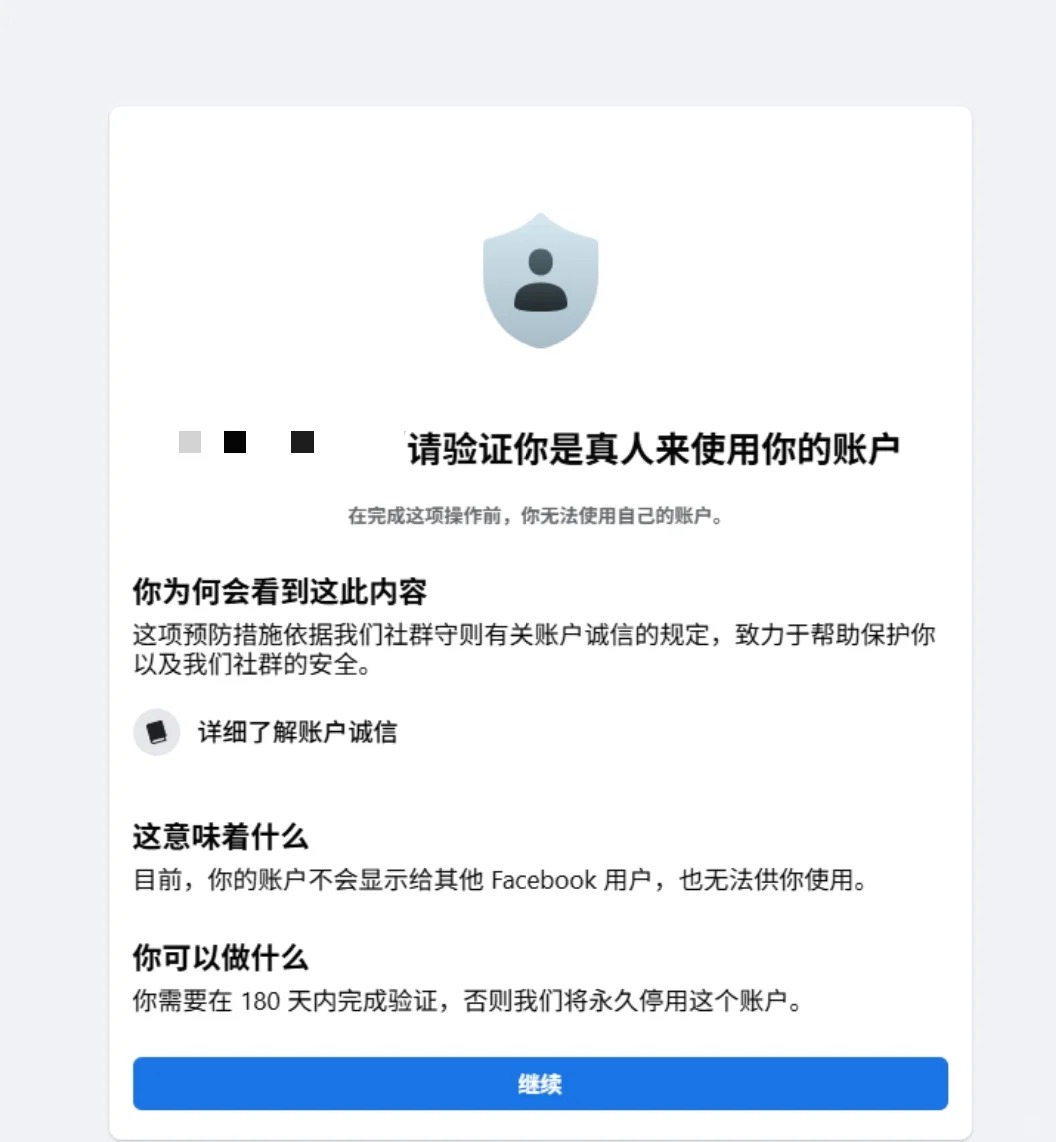Tap the blue 继续 button
The width and height of the screenshot is (1056, 1142).
point(540,1084)
